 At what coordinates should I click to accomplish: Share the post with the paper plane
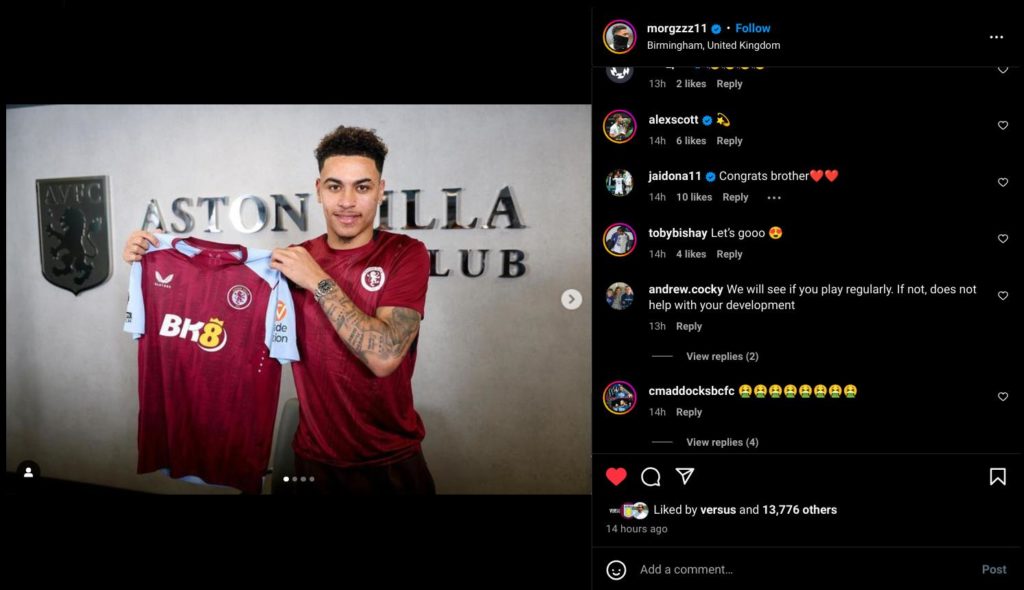point(685,476)
